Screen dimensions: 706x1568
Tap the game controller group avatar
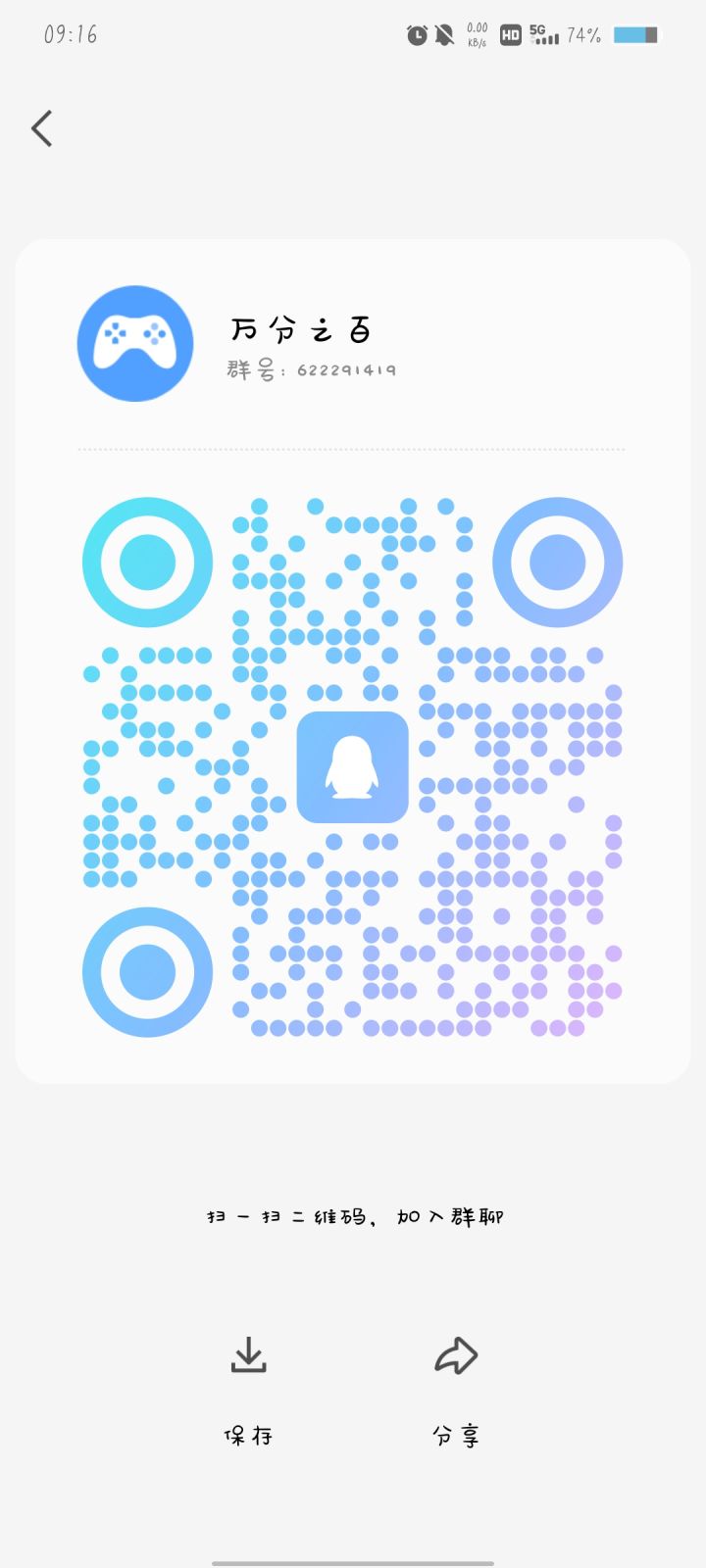tap(135, 344)
